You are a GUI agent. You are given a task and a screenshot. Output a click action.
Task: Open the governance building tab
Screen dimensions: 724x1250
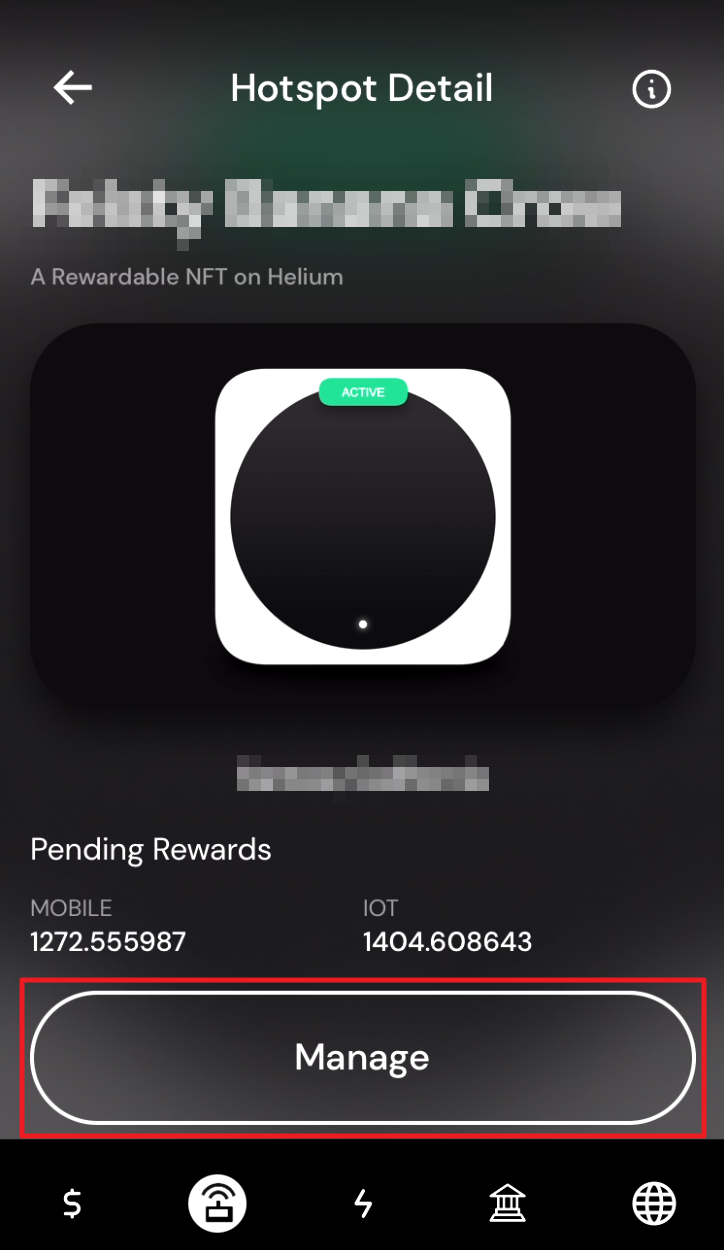pos(508,1203)
